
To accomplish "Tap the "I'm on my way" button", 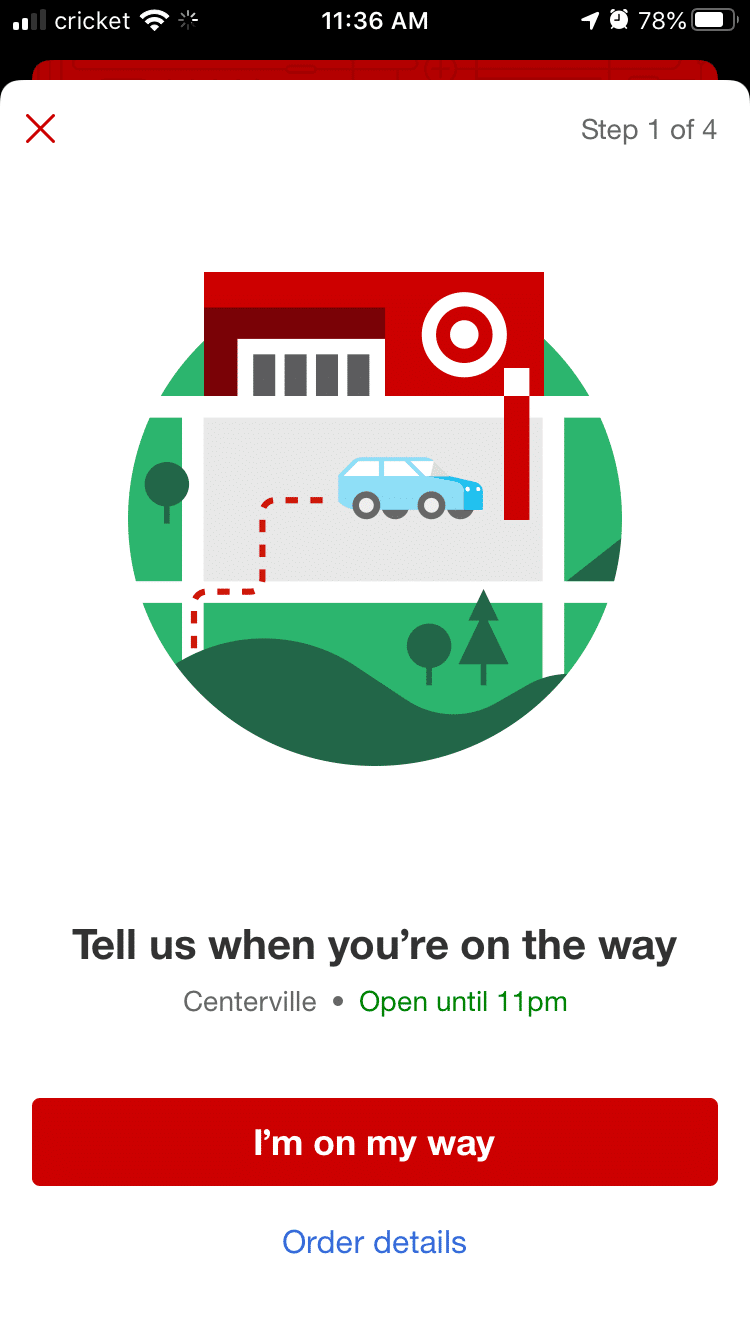I will coord(375,1142).
